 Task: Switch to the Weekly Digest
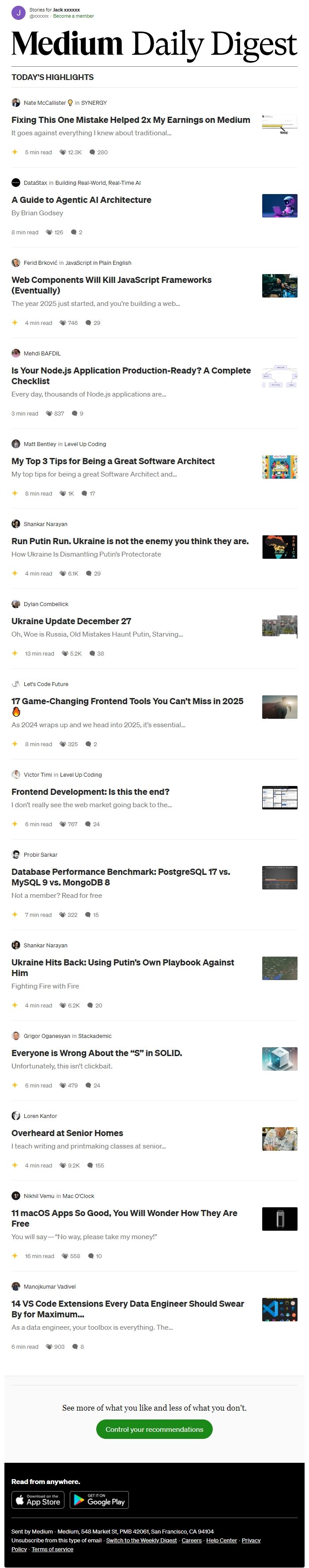click(x=141, y=1541)
